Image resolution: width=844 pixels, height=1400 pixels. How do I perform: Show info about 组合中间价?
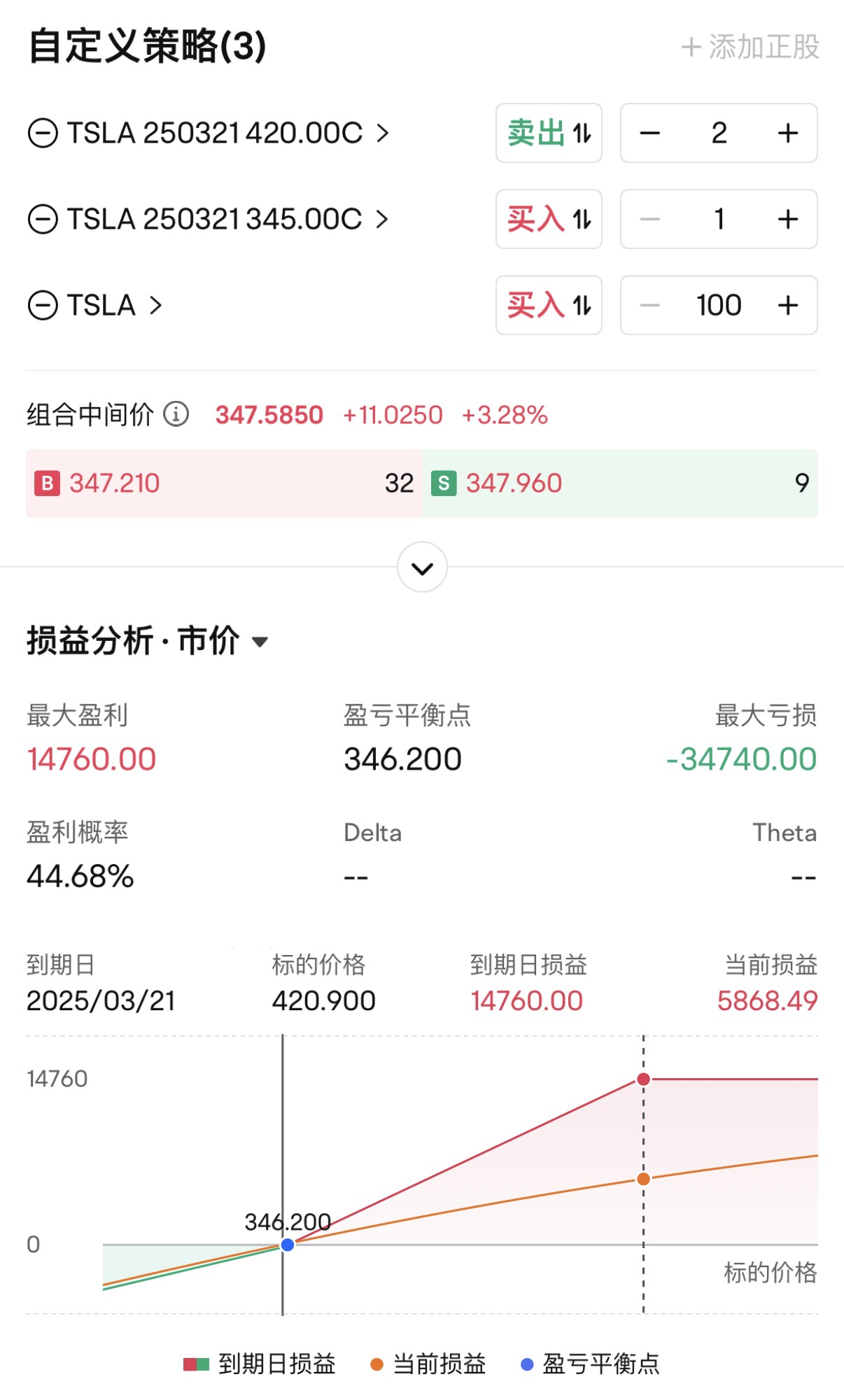coord(176,414)
